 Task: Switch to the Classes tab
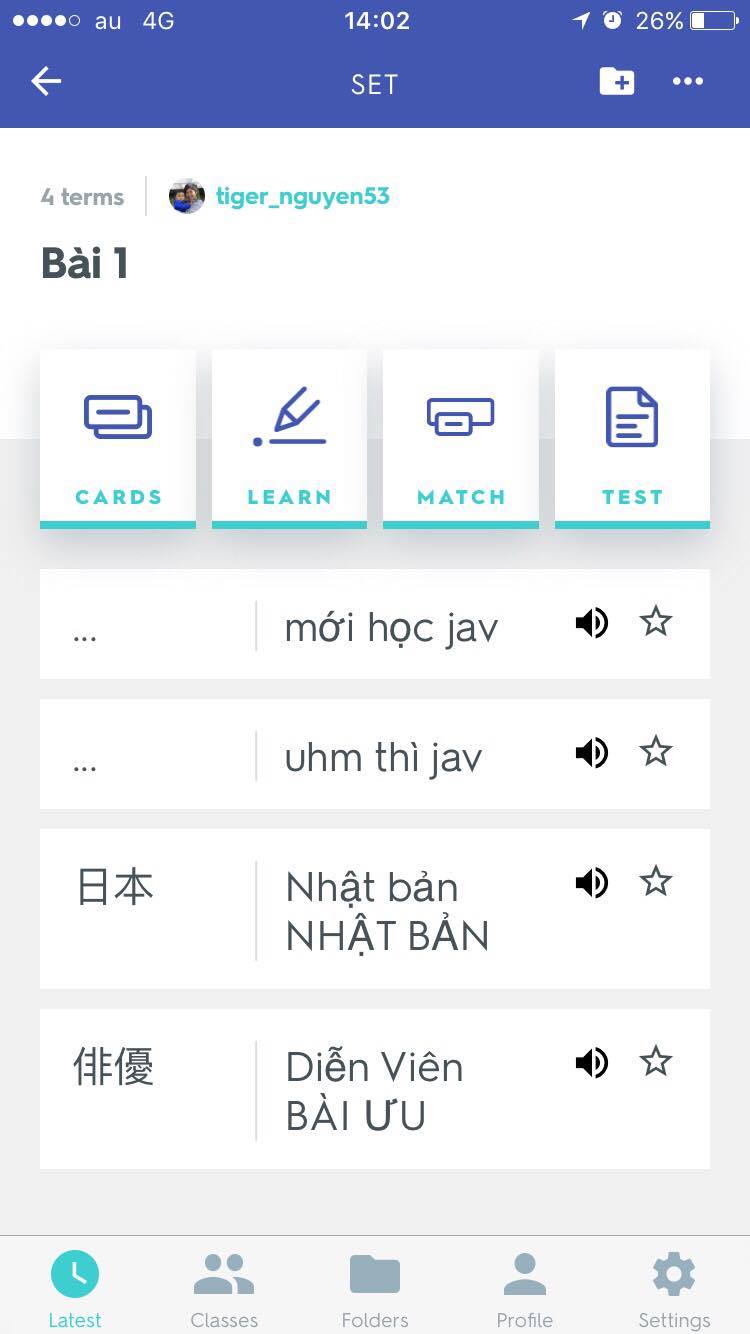pos(224,1289)
